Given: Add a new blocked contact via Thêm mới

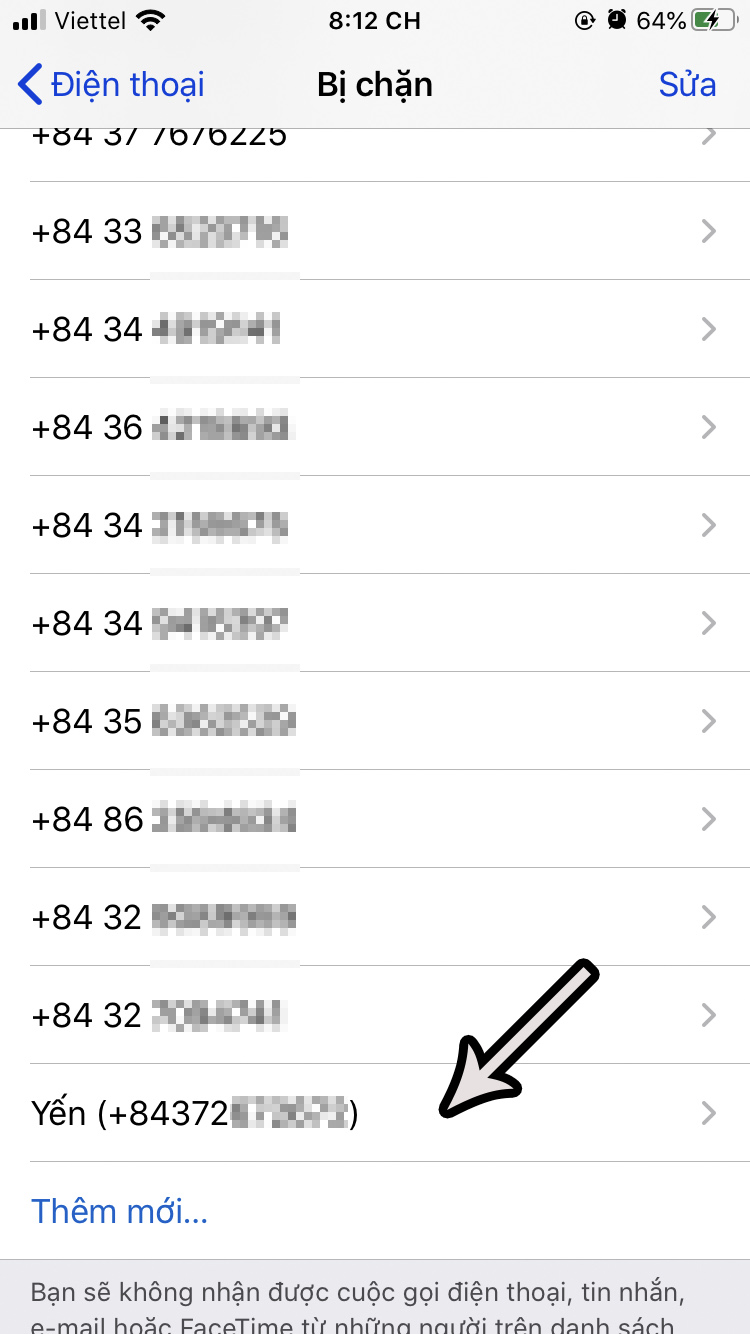Looking at the screenshot, I should tap(119, 1211).
